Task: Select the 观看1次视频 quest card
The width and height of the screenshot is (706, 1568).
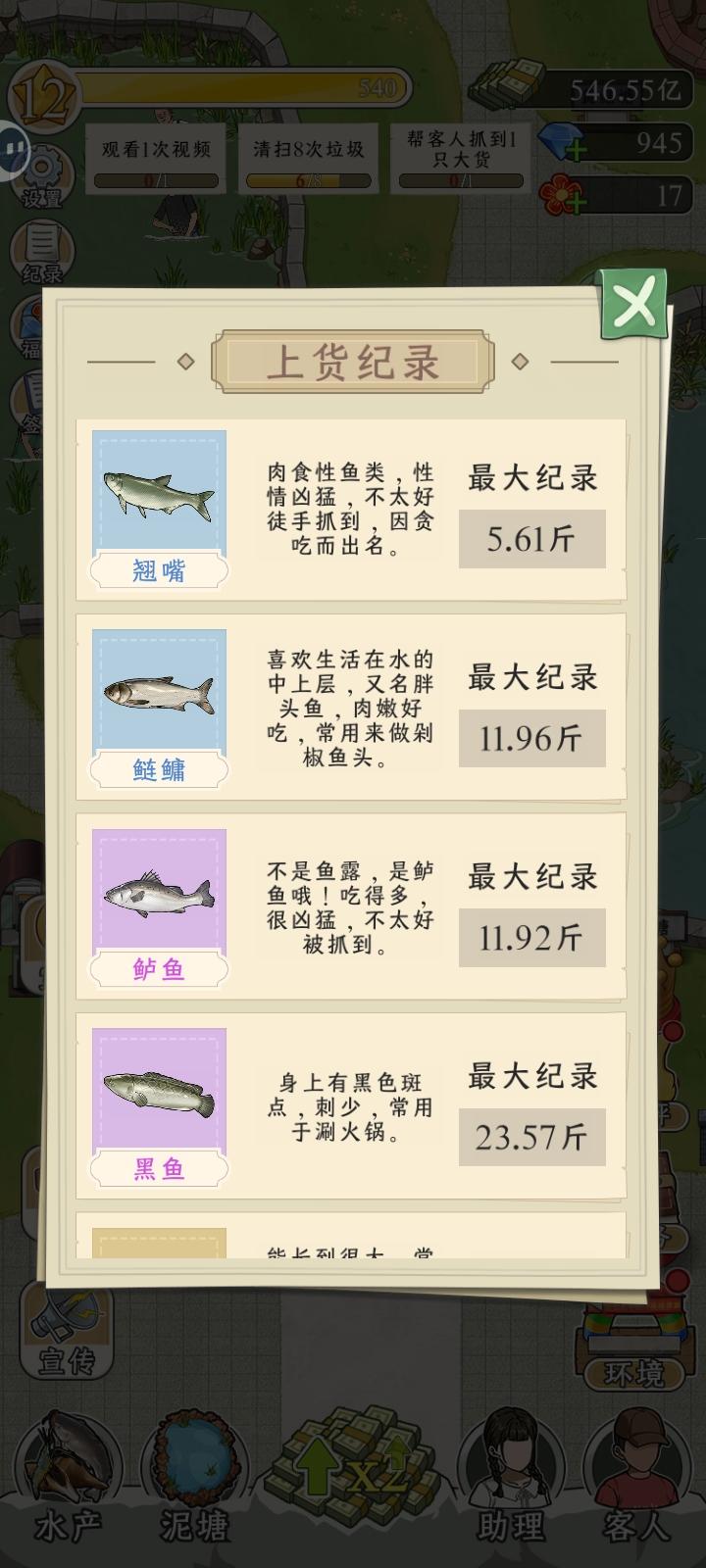Action: 156,159
